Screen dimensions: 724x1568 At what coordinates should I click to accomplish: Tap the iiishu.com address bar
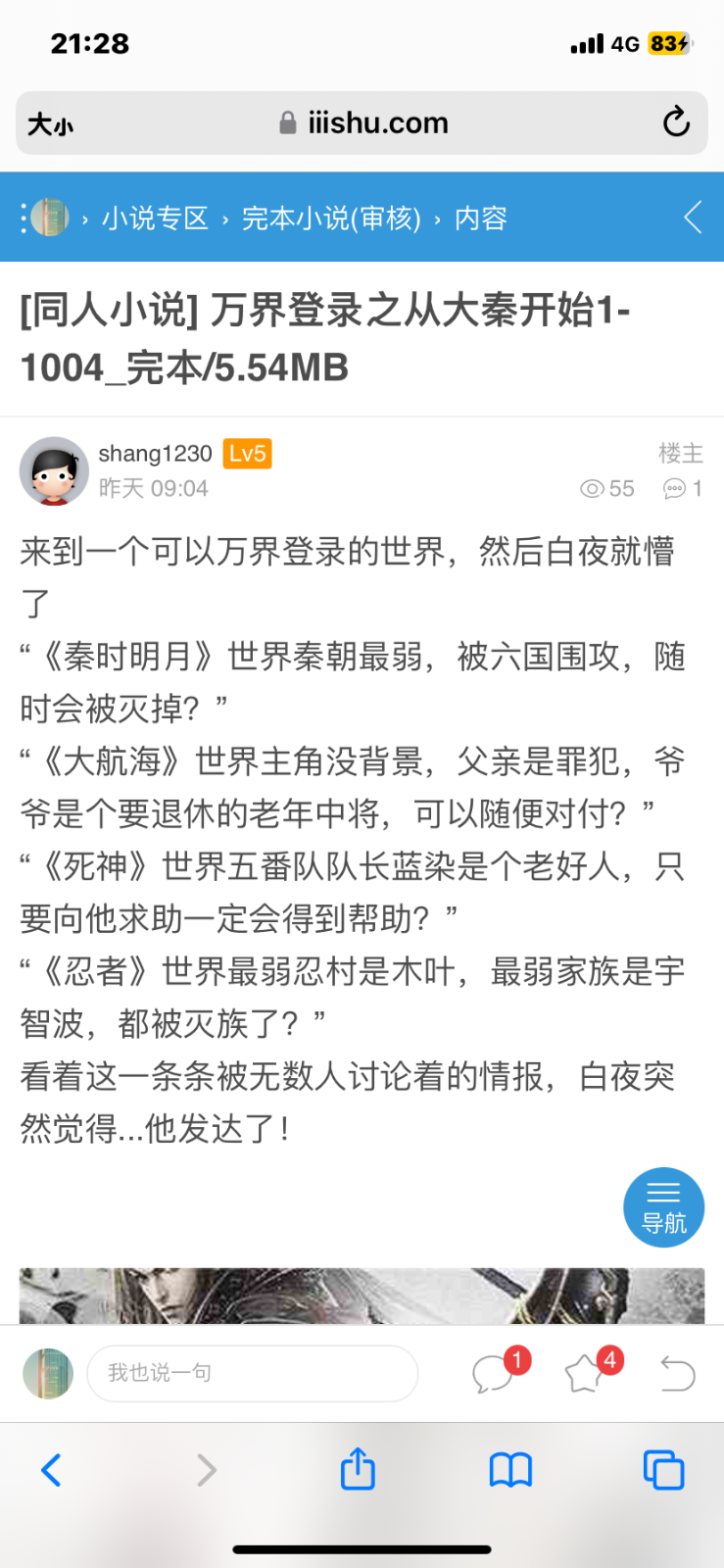click(364, 123)
